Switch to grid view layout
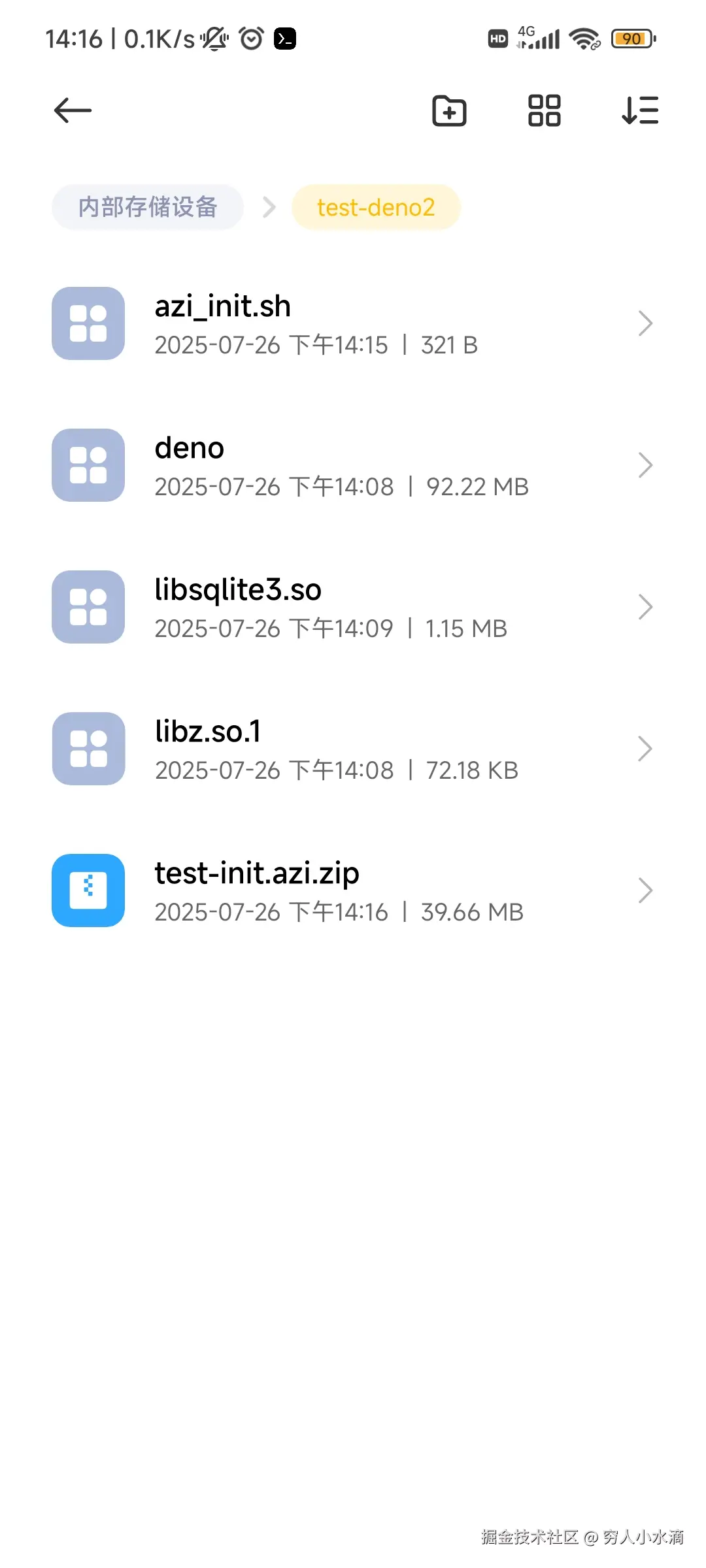This screenshot has width=706, height=1568. (543, 110)
